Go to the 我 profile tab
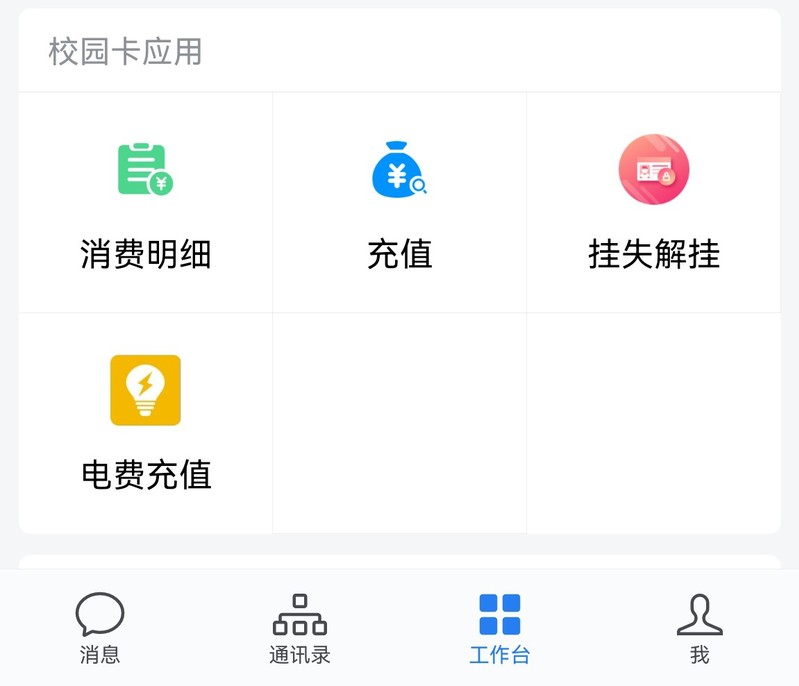 699,628
